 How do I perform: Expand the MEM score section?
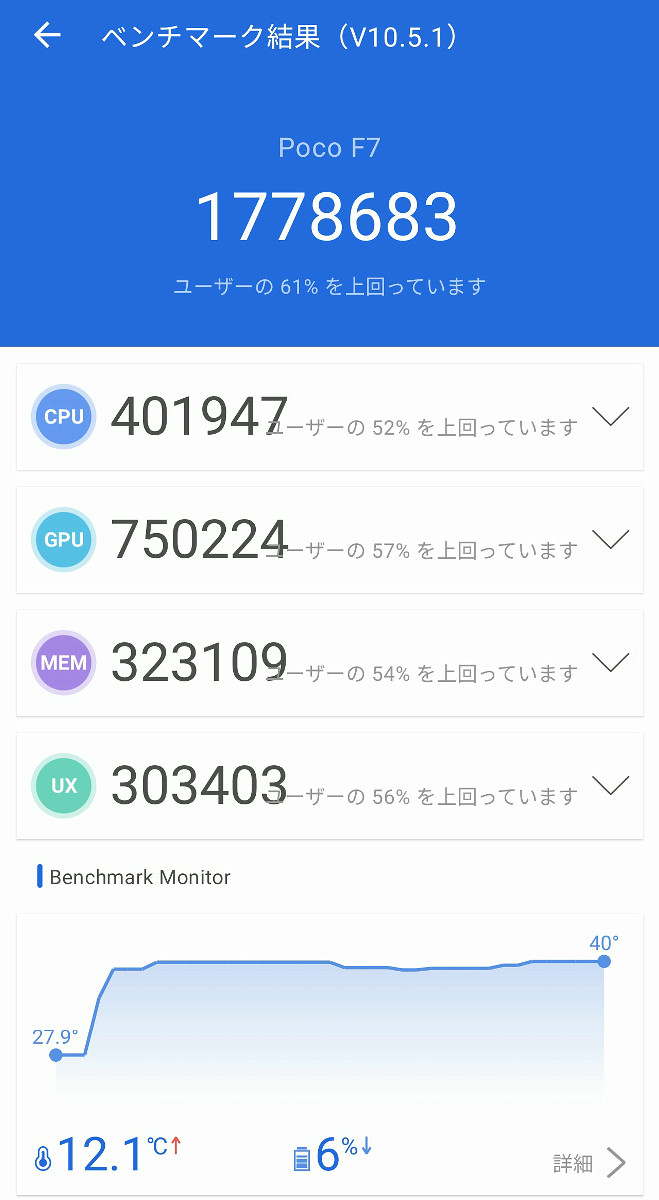coord(610,662)
